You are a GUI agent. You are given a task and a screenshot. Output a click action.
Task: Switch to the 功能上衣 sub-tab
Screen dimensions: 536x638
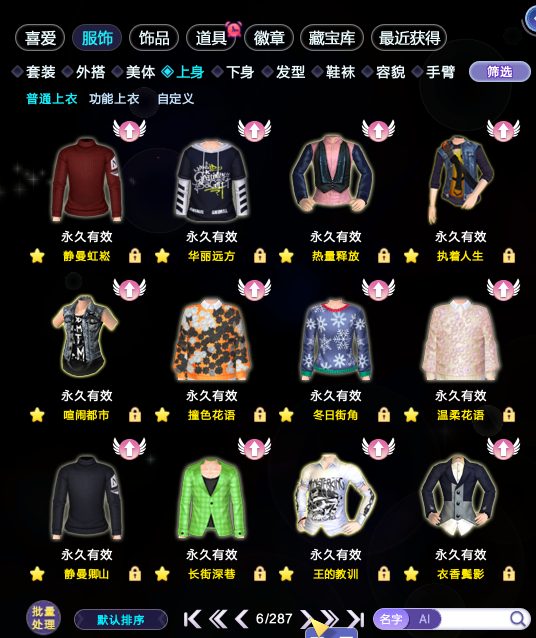(114, 98)
